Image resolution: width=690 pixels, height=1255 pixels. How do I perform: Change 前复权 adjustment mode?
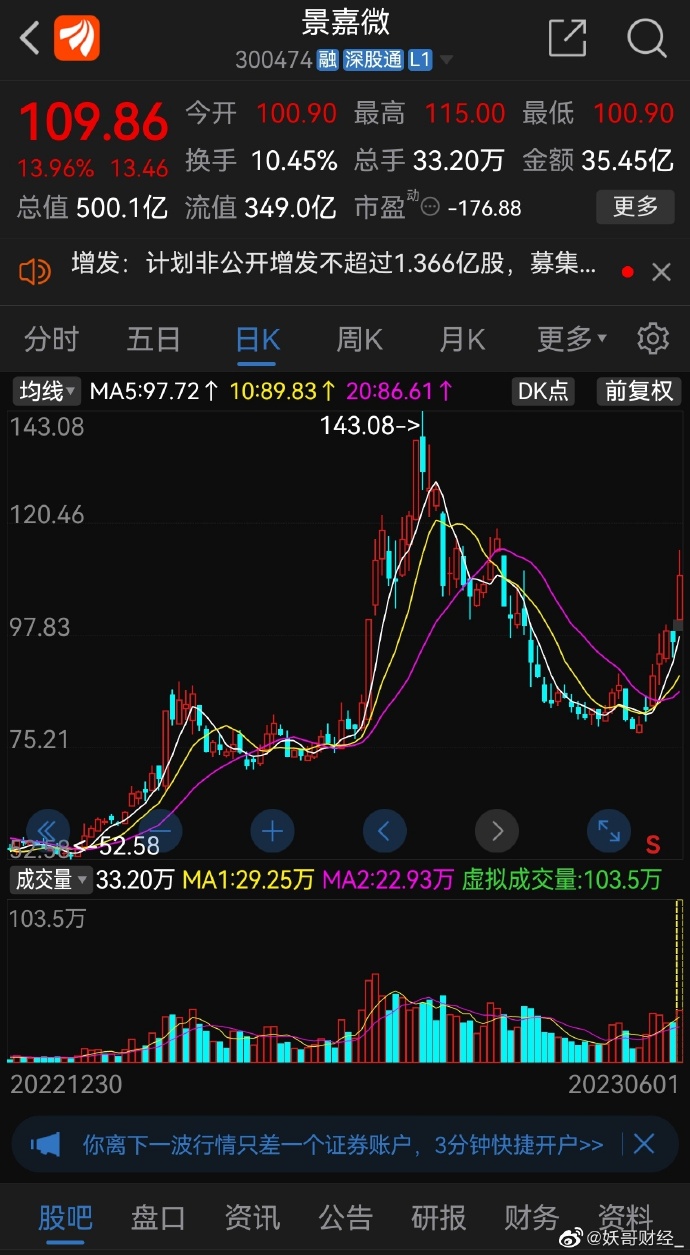tap(639, 391)
